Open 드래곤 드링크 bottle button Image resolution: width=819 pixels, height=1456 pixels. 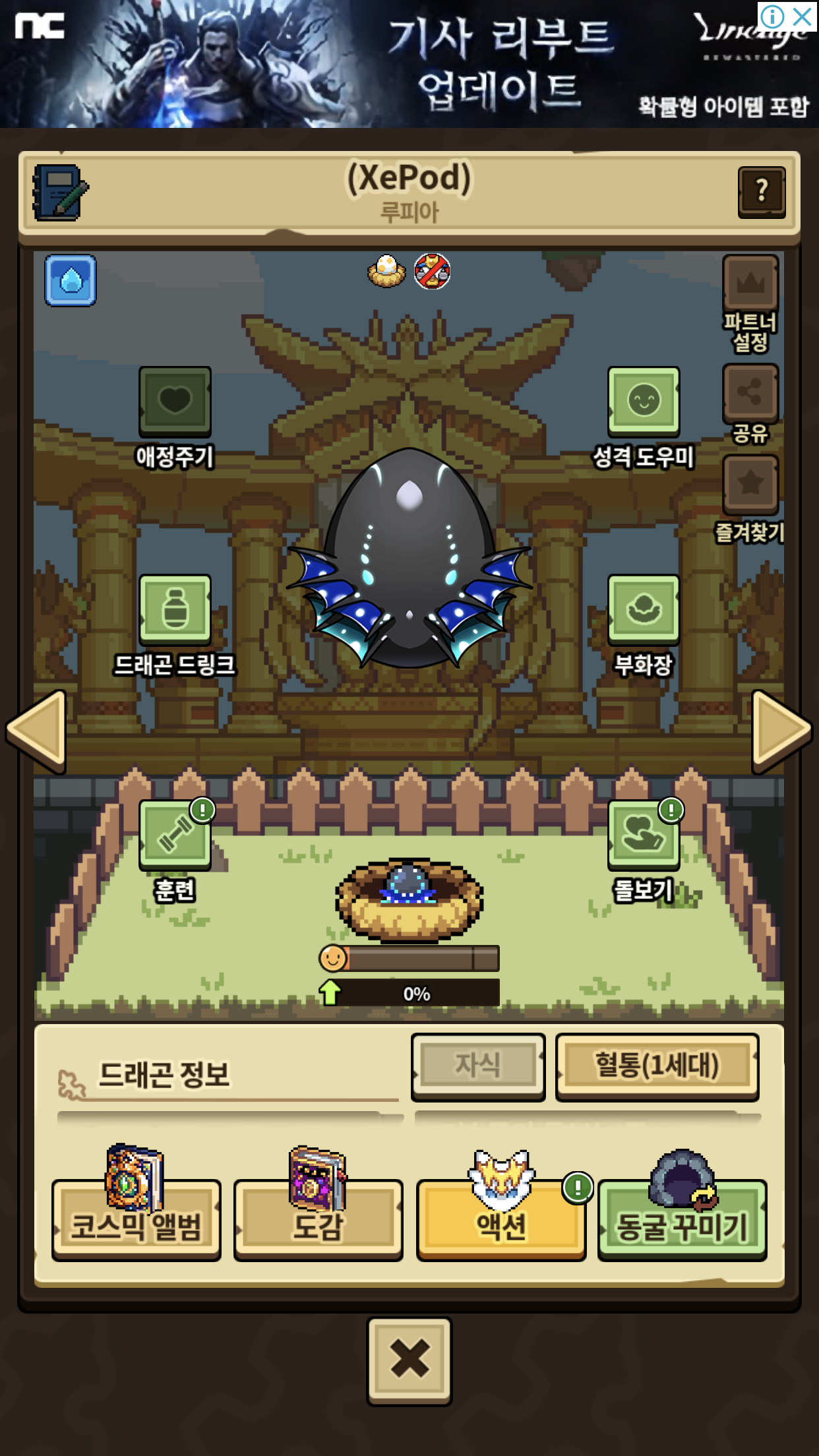pos(175,609)
